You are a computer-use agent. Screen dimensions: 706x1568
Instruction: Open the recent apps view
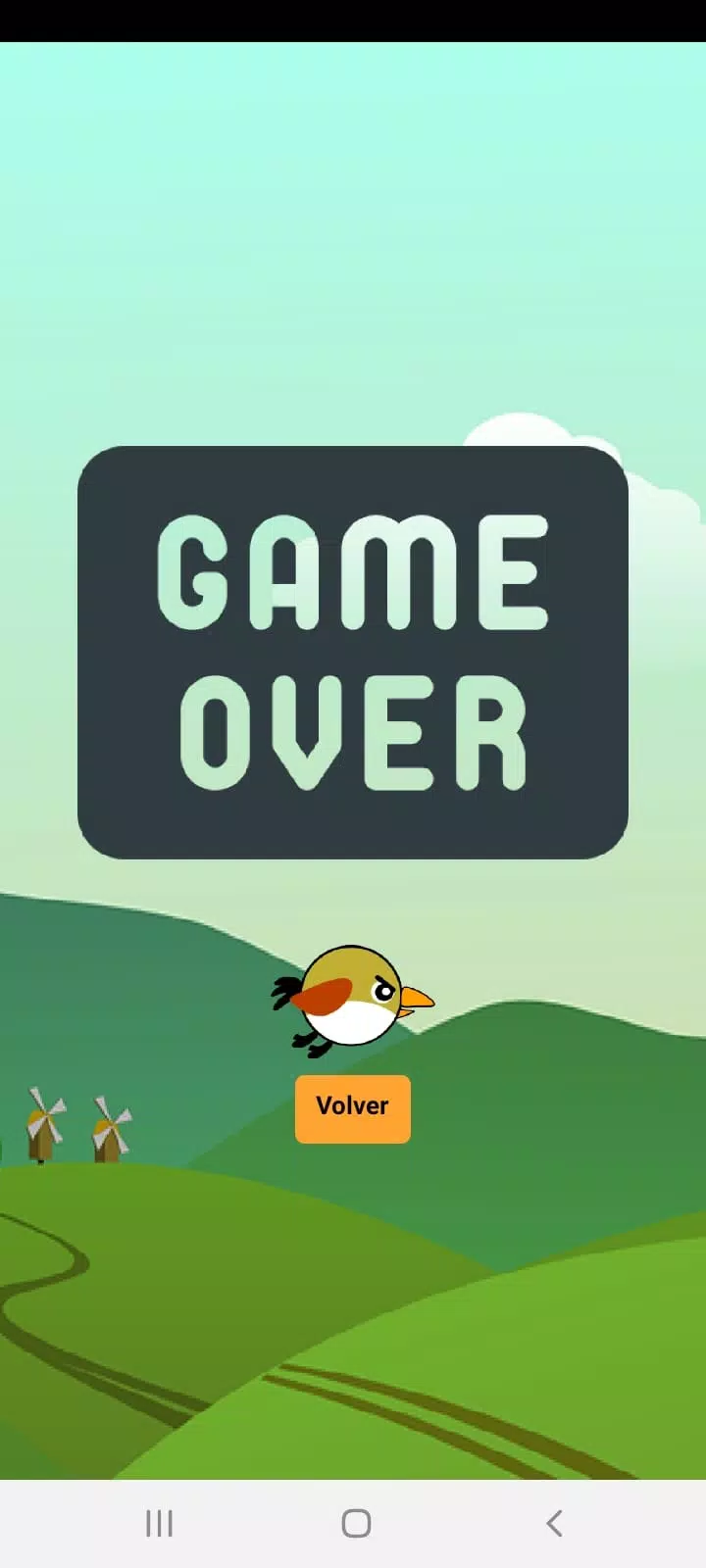pyautogui.click(x=159, y=1523)
